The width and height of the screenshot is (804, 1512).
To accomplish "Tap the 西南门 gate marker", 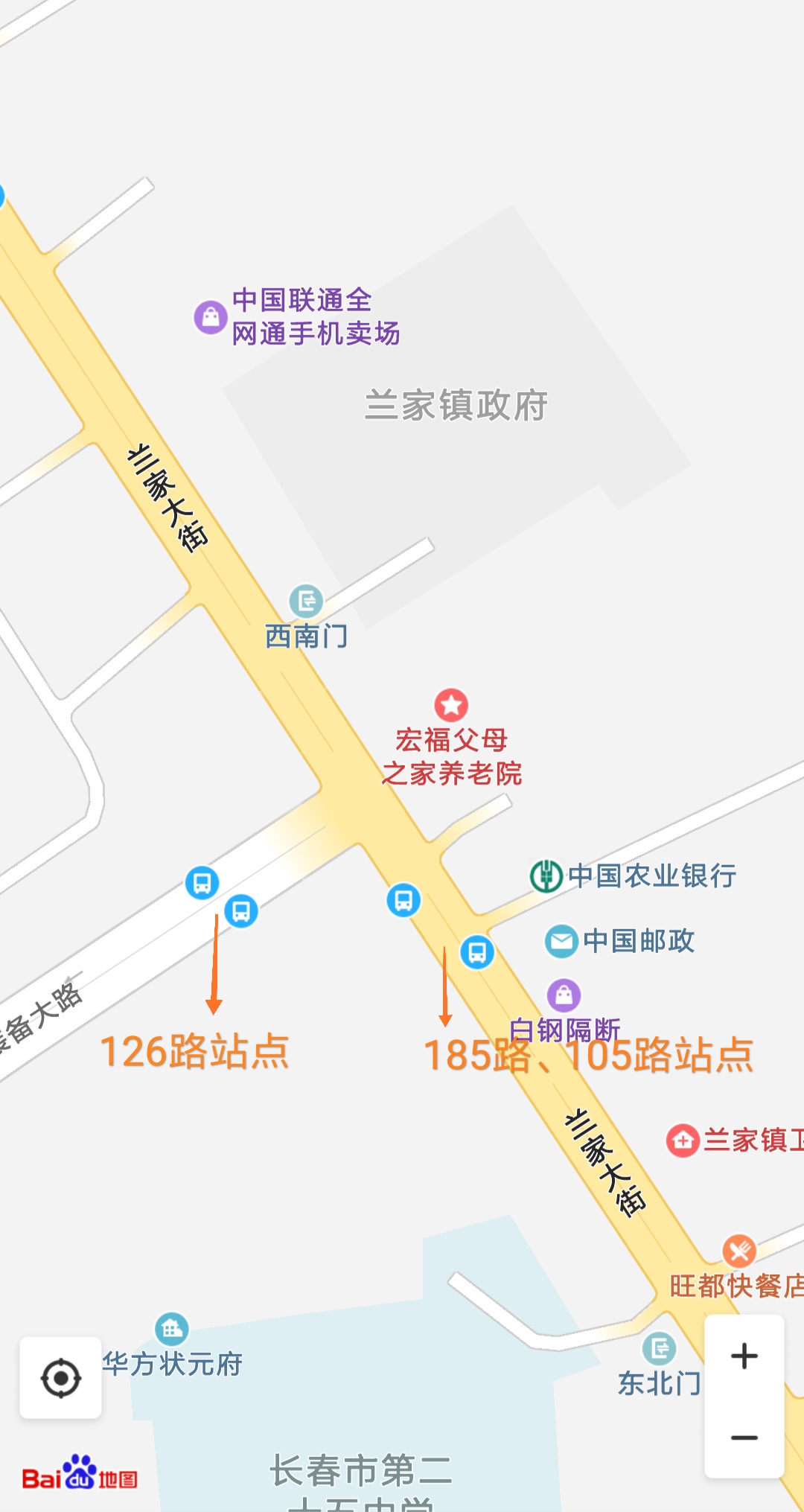I will (x=306, y=600).
